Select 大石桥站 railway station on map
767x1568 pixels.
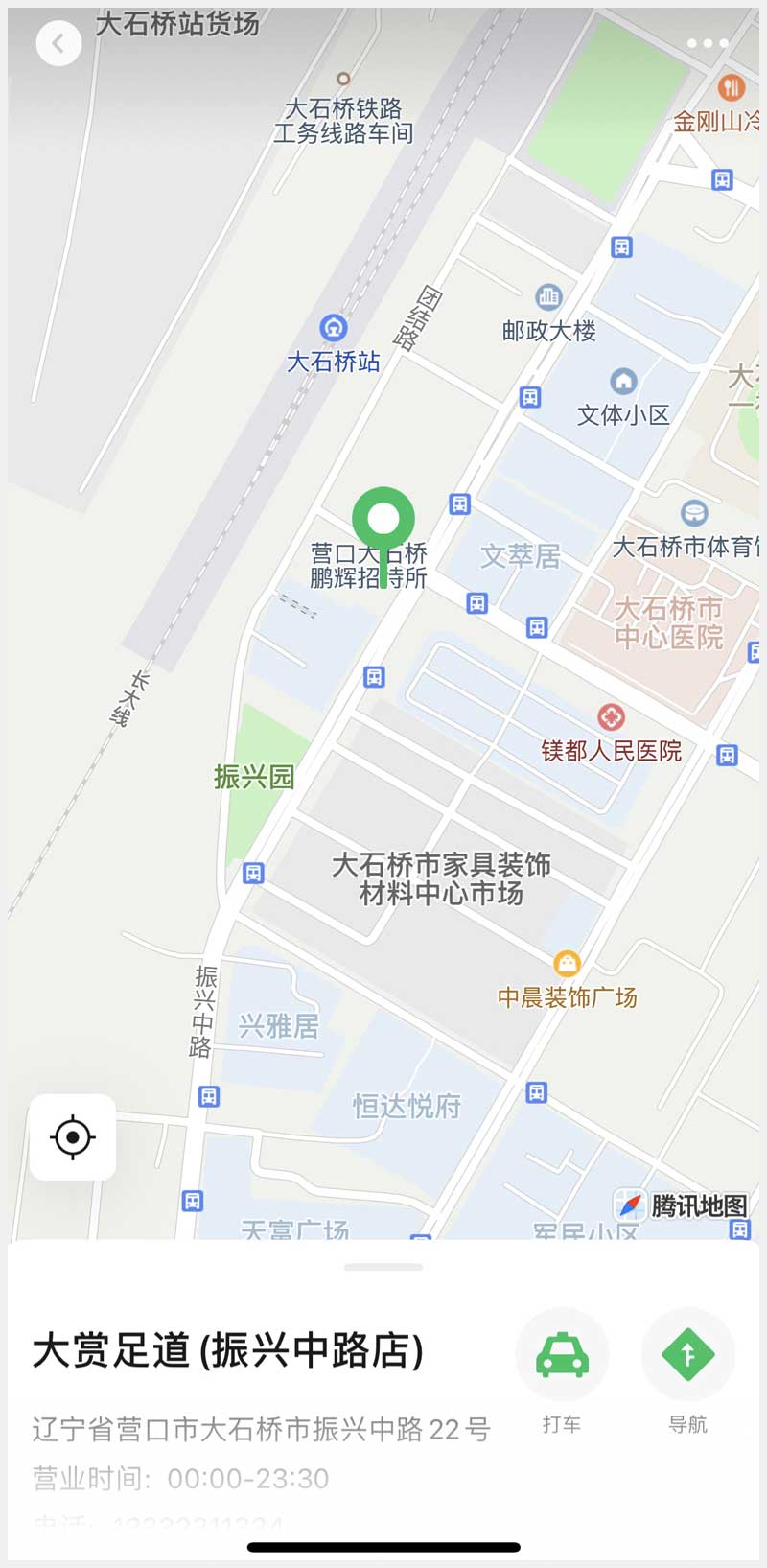[x=334, y=329]
